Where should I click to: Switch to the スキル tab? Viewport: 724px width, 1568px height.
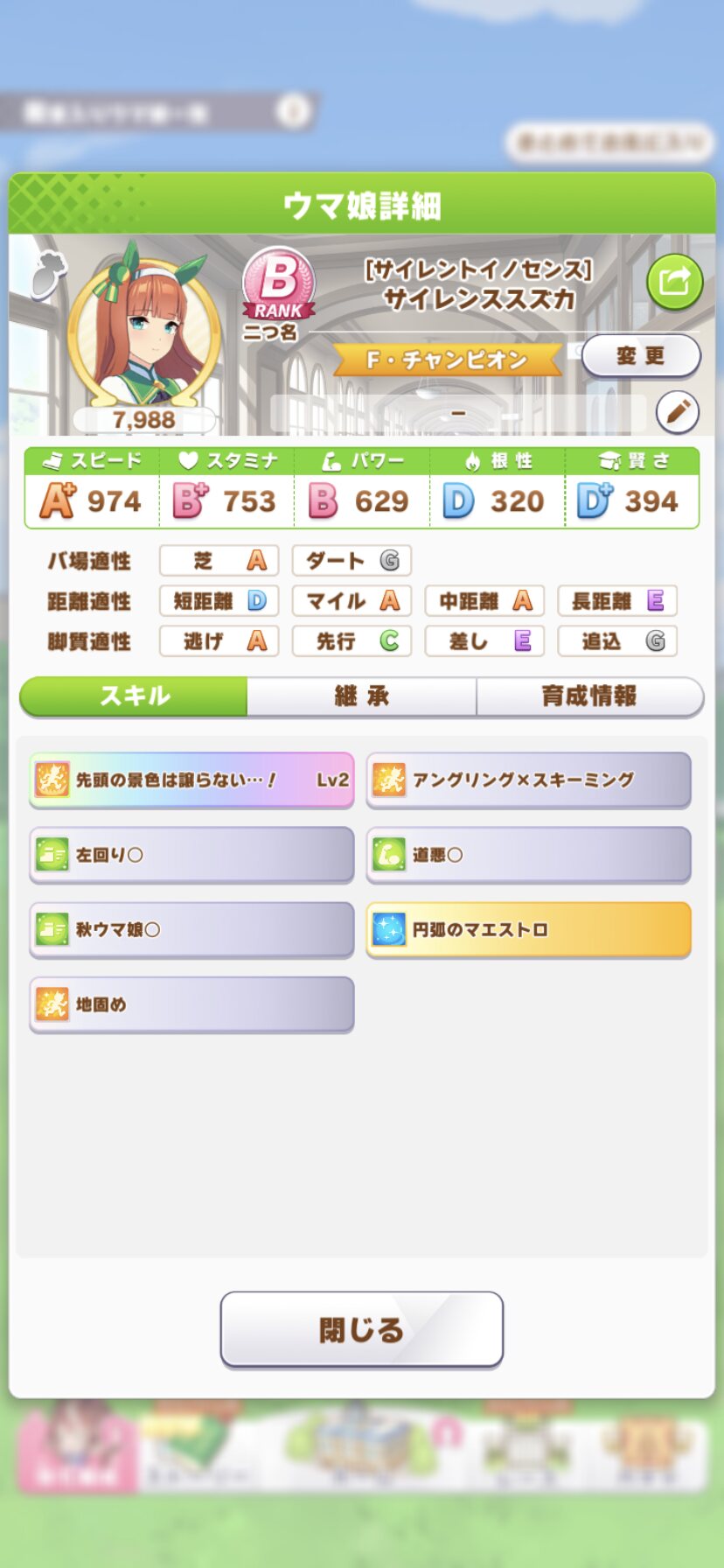coord(134,696)
